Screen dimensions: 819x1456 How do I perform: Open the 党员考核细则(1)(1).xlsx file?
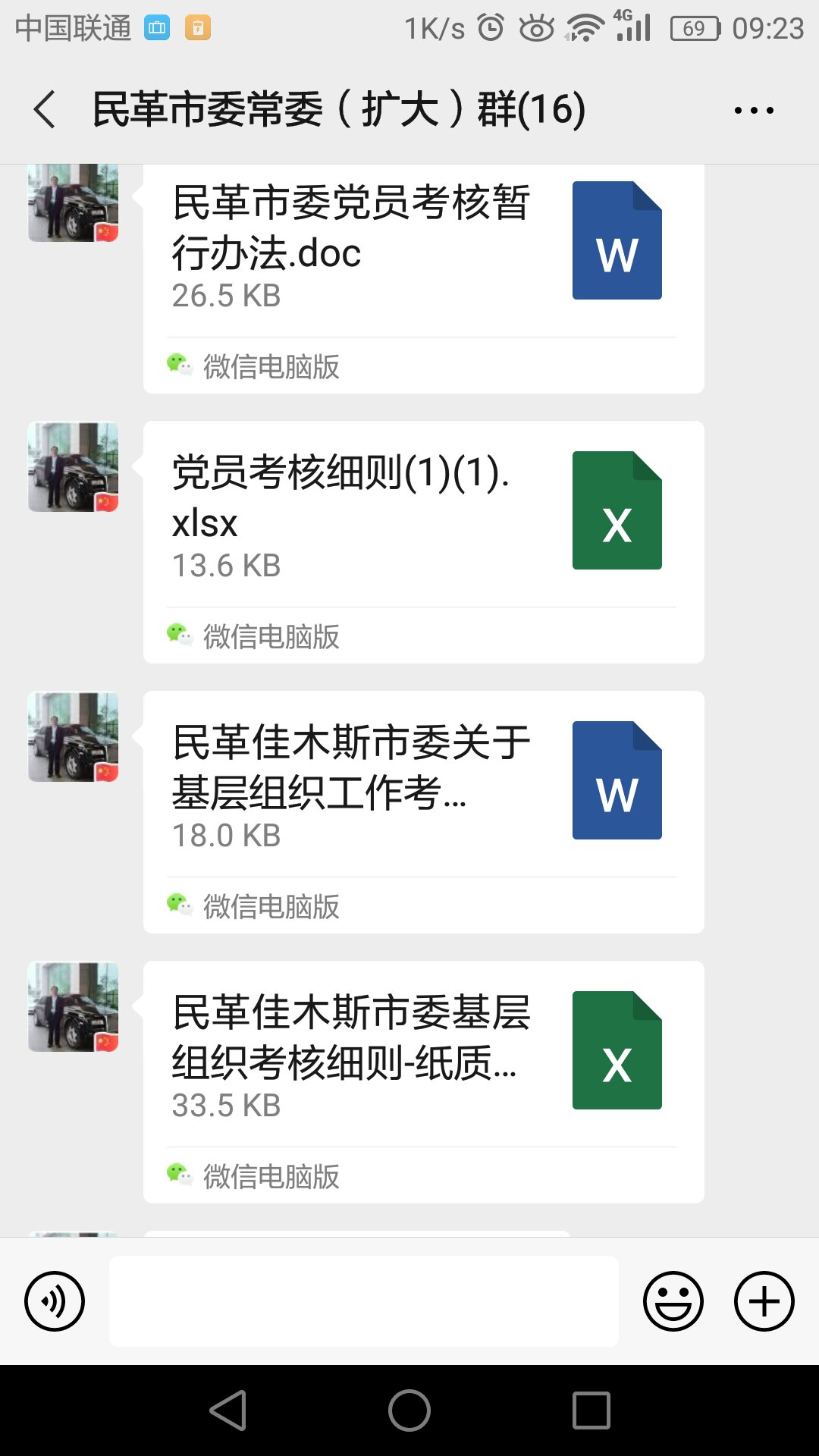click(x=424, y=542)
